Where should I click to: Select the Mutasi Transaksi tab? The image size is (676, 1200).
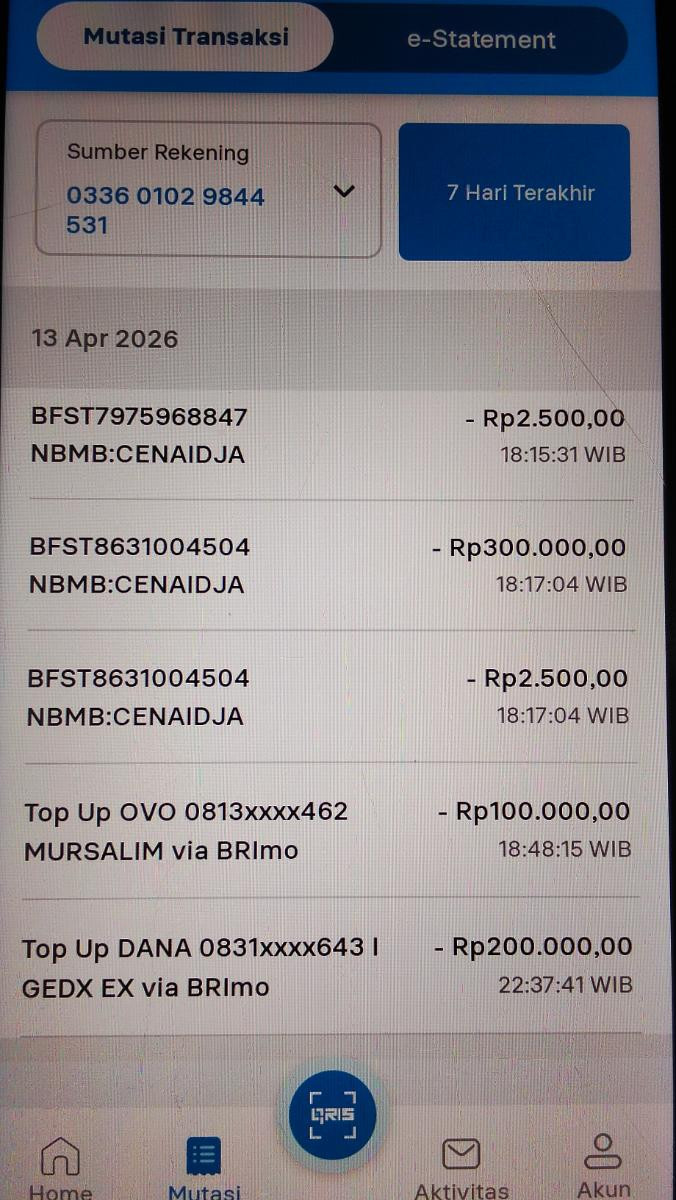tap(186, 37)
